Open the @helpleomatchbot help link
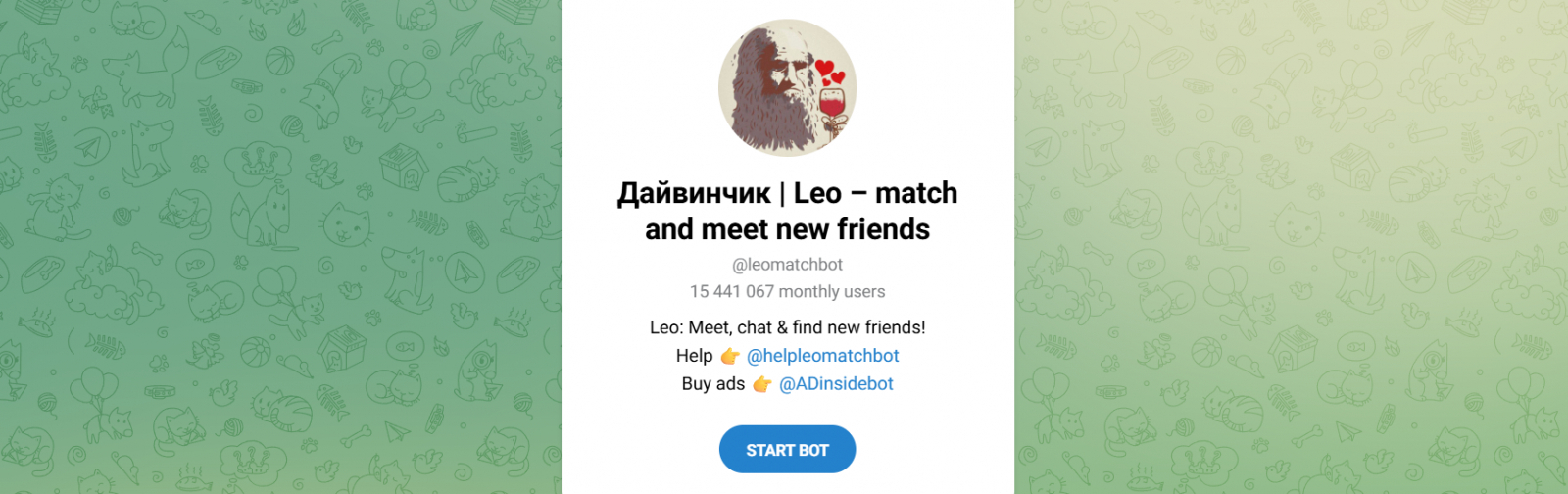1568x494 pixels. pyautogui.click(x=822, y=356)
